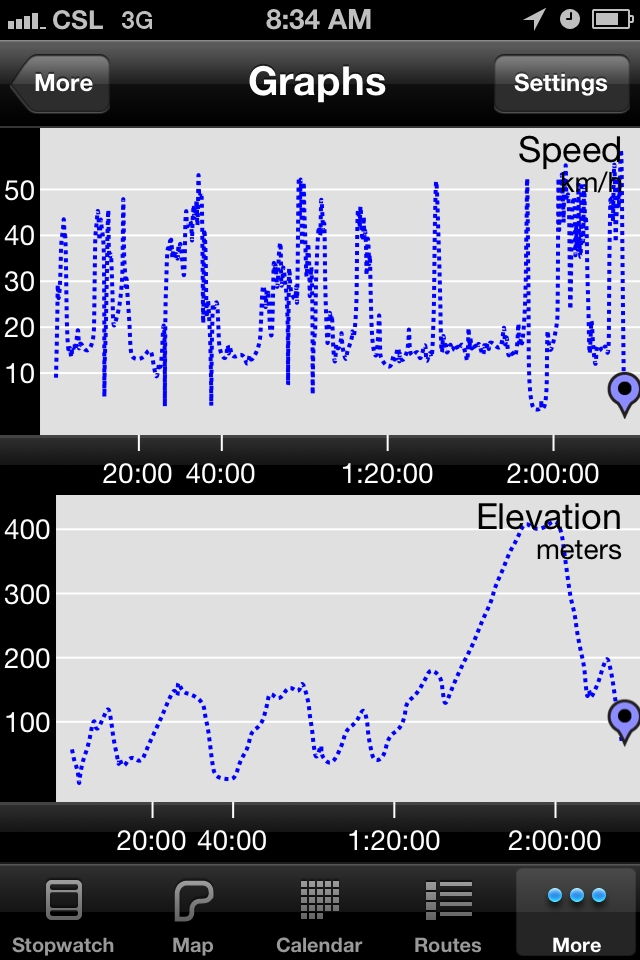Tap the position marker on the Speed graph
Screen dimensions: 640x960
[x=625, y=390]
